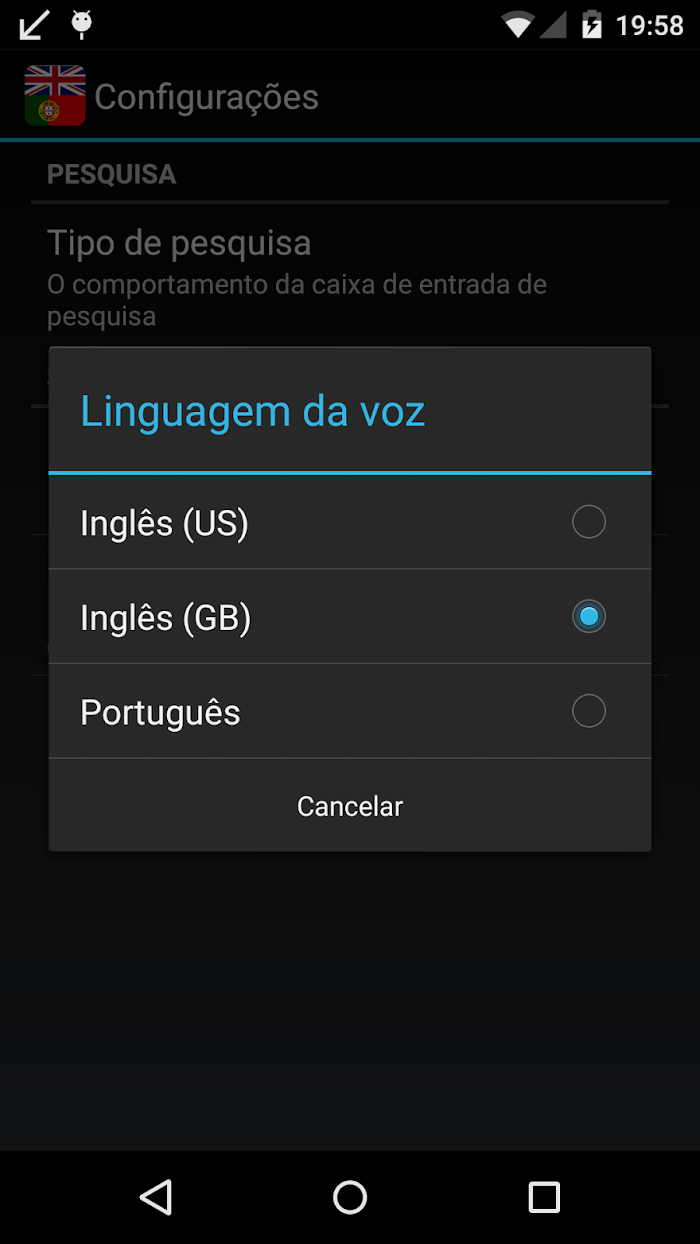Dismiss dialog with Cancelar
The image size is (700, 1244).
[349, 806]
